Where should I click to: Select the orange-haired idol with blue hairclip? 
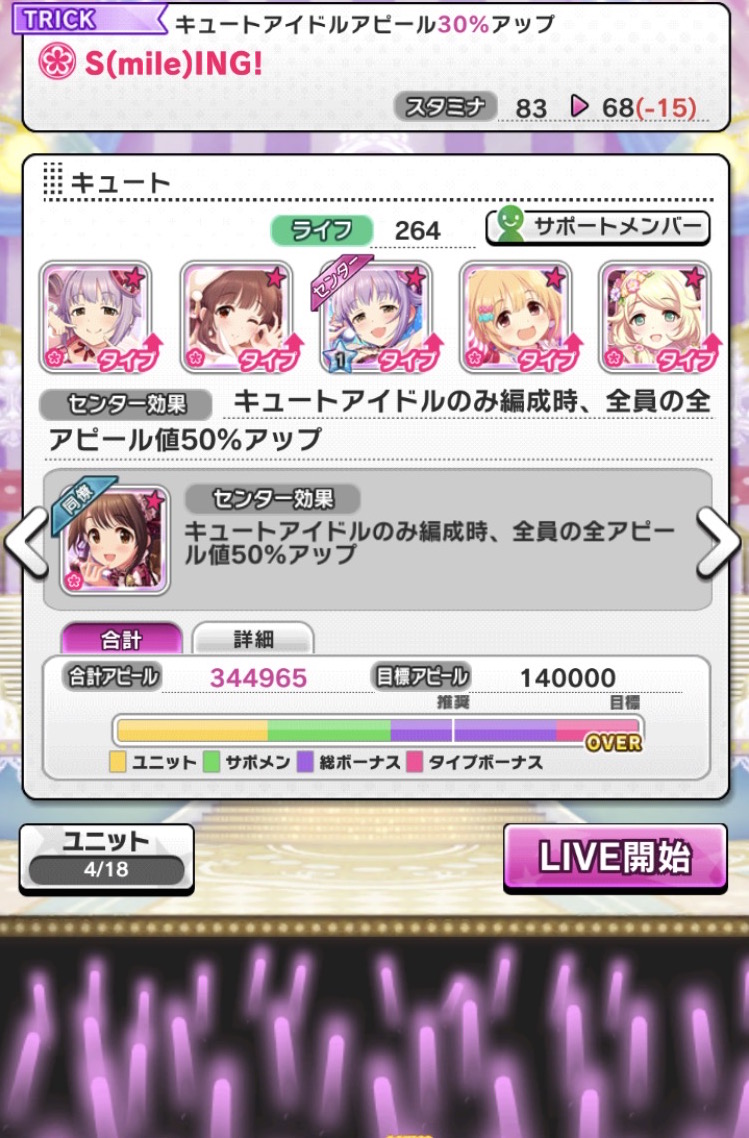(x=516, y=317)
